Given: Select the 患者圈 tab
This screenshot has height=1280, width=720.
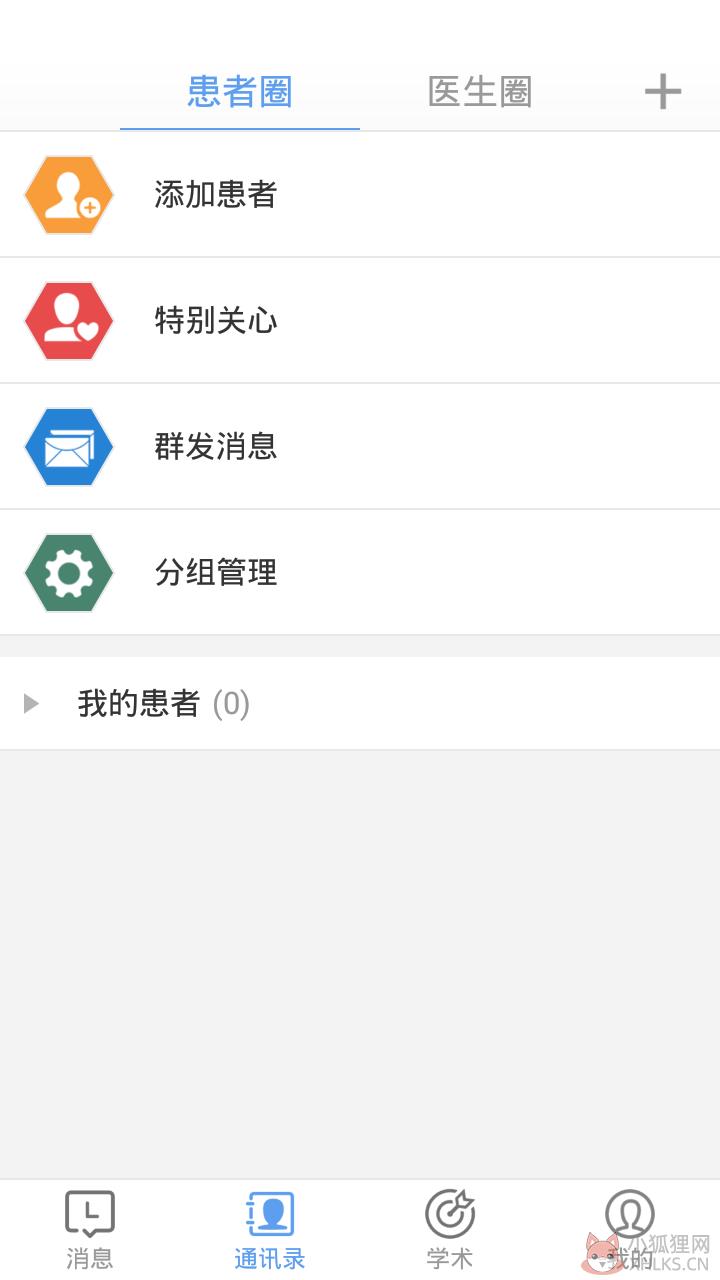Looking at the screenshot, I should pyautogui.click(x=240, y=92).
